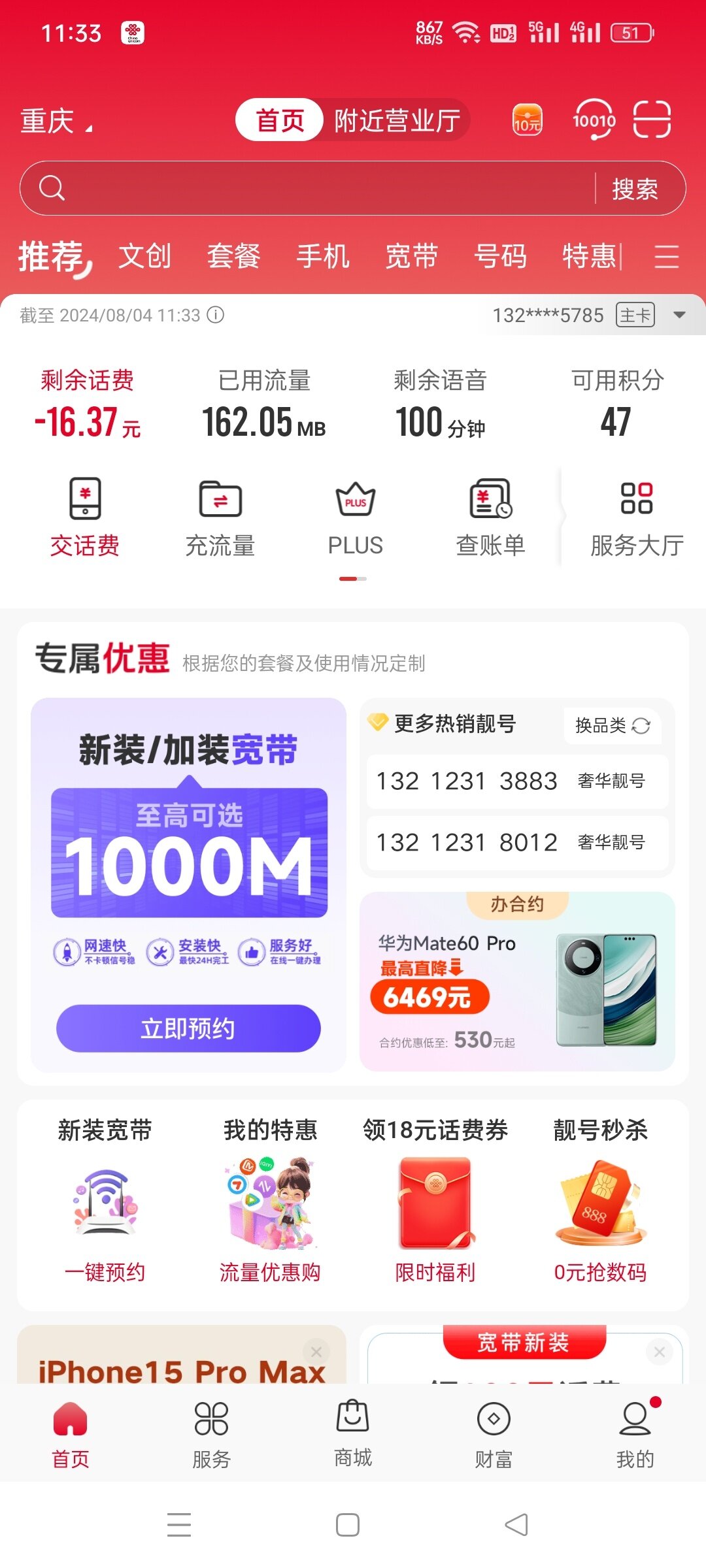Switch to the 套餐 category tab
This screenshot has width=706, height=1568.
pos(233,256)
